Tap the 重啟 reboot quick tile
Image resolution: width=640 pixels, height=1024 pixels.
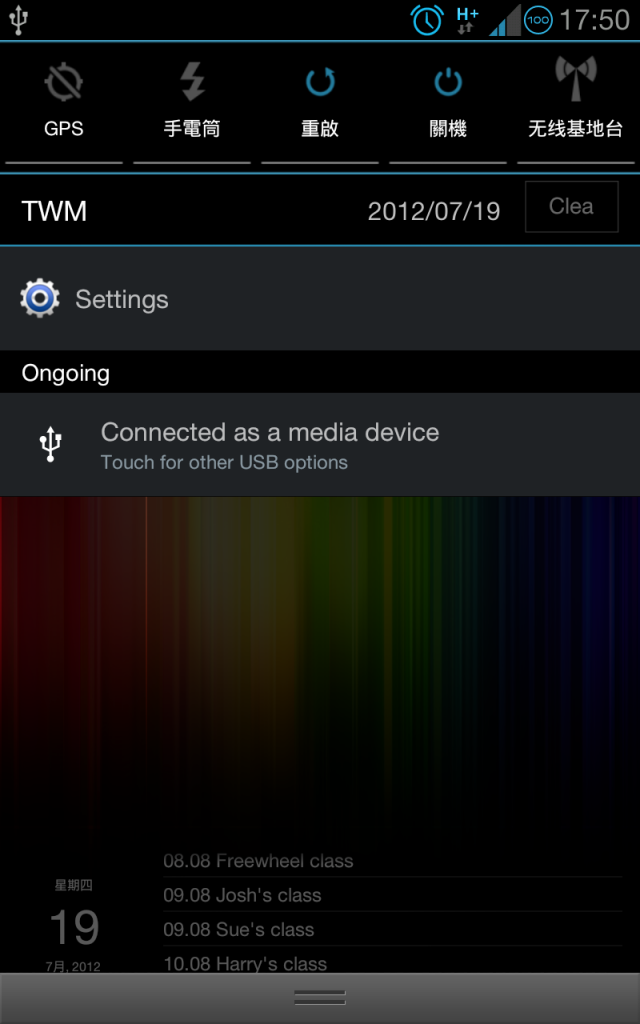pyautogui.click(x=320, y=103)
